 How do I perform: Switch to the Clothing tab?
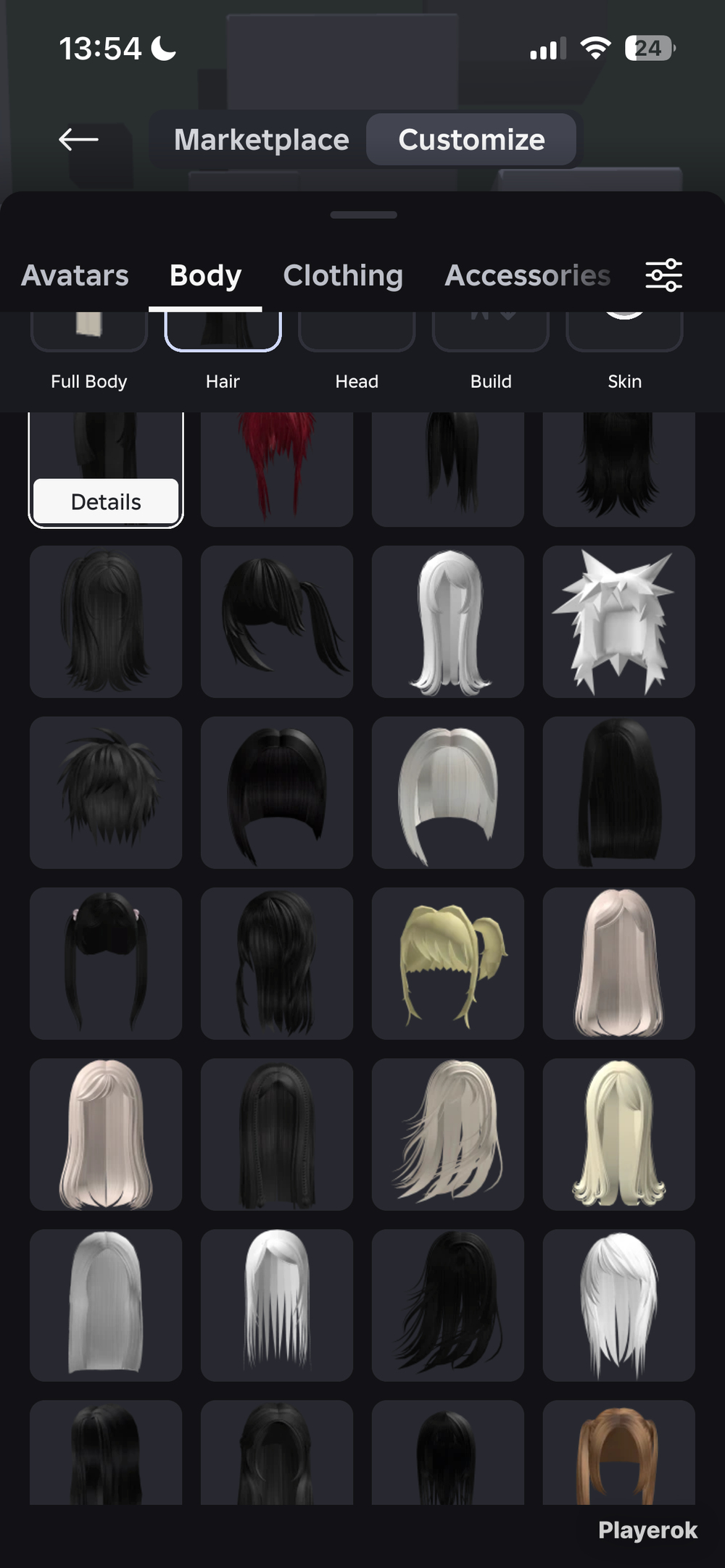pos(343,275)
